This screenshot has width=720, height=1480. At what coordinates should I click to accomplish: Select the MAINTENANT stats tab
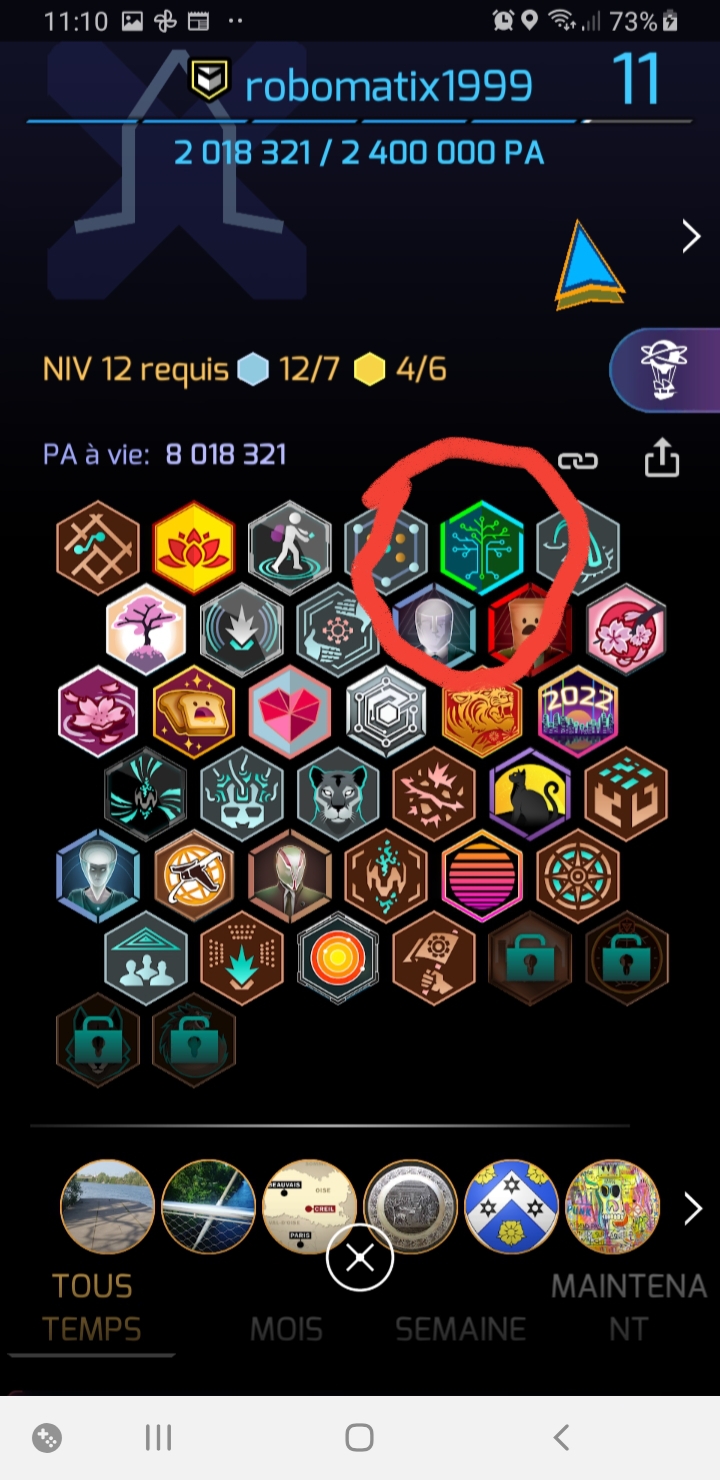(x=629, y=1307)
